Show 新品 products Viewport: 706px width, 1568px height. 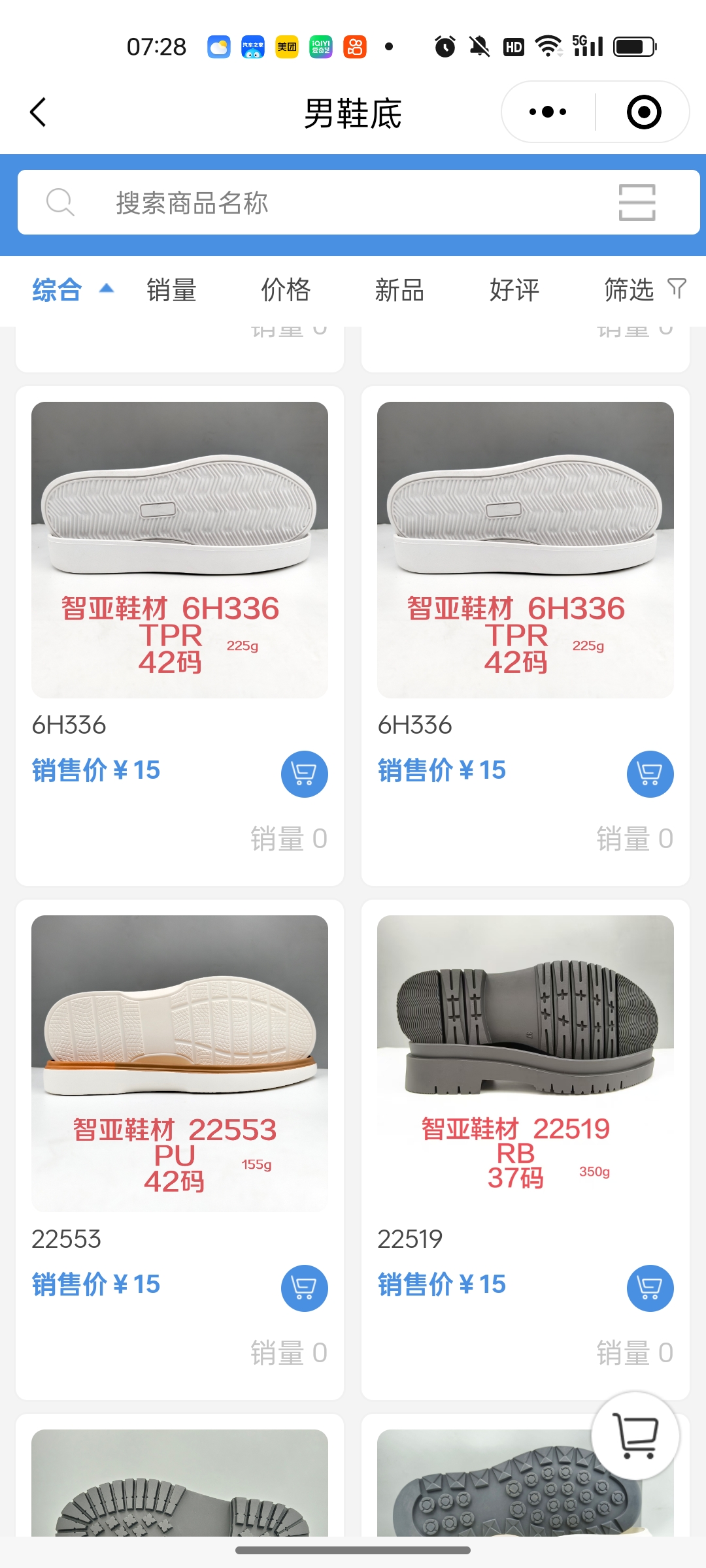[399, 290]
